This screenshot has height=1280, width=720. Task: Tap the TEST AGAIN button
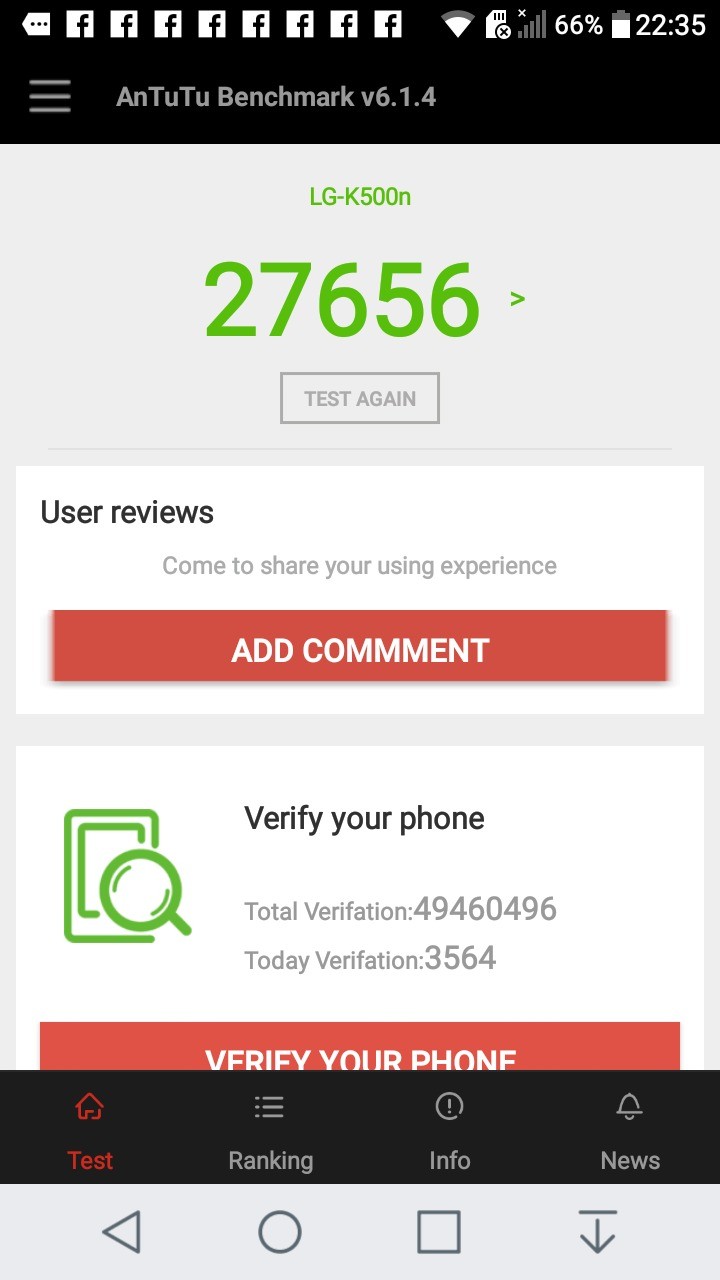point(360,399)
